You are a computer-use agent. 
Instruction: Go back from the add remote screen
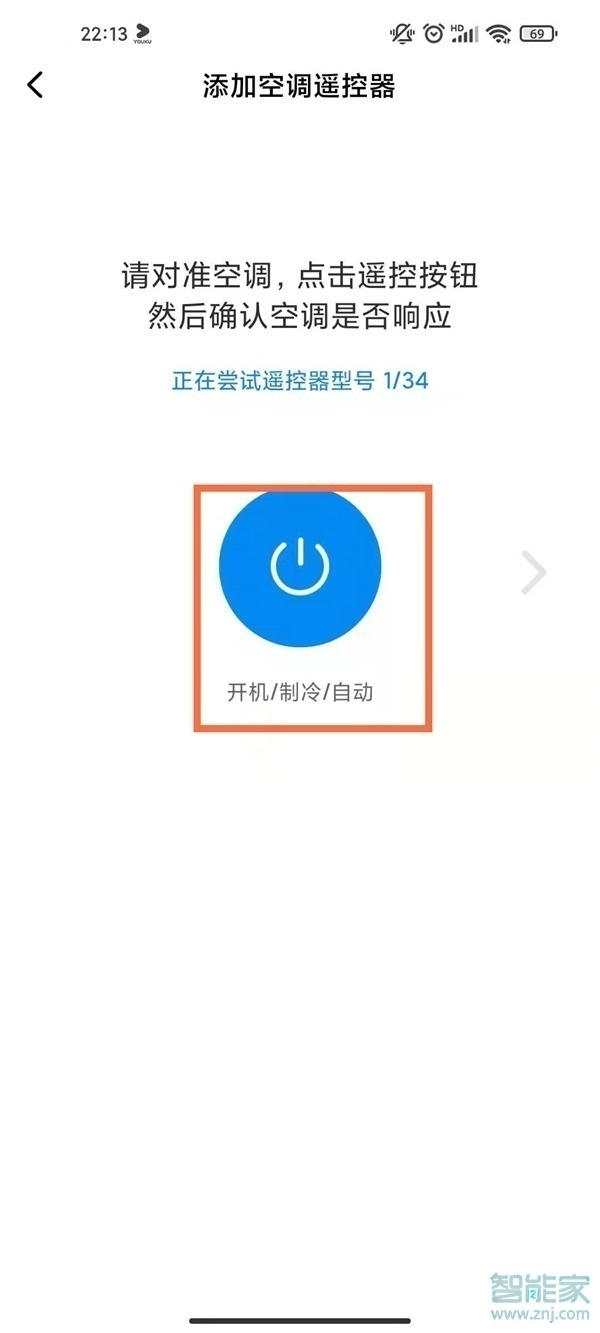tap(36, 85)
